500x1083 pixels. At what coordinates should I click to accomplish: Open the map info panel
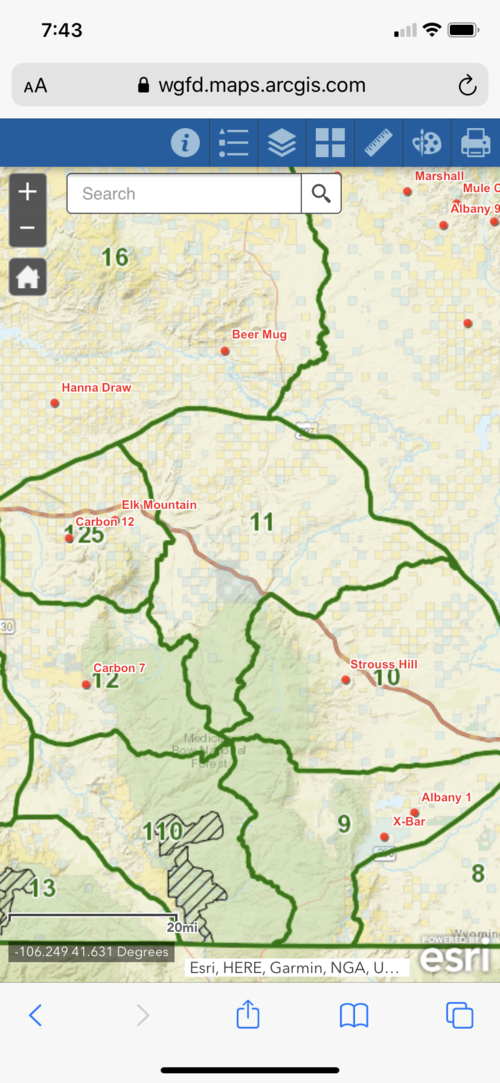(x=185, y=143)
